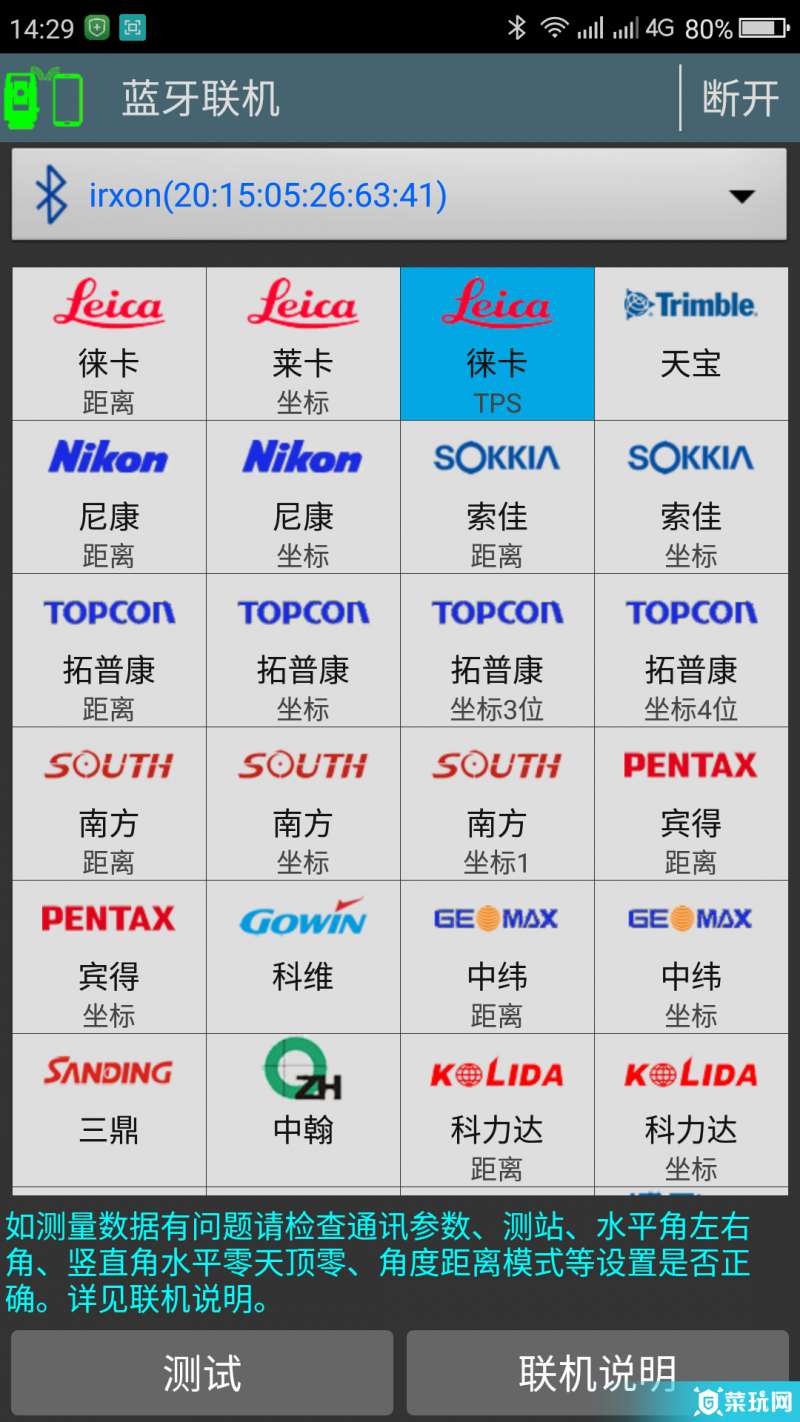The width and height of the screenshot is (800, 1422).
Task: Tap the 测试 test button
Action: 202,1373
